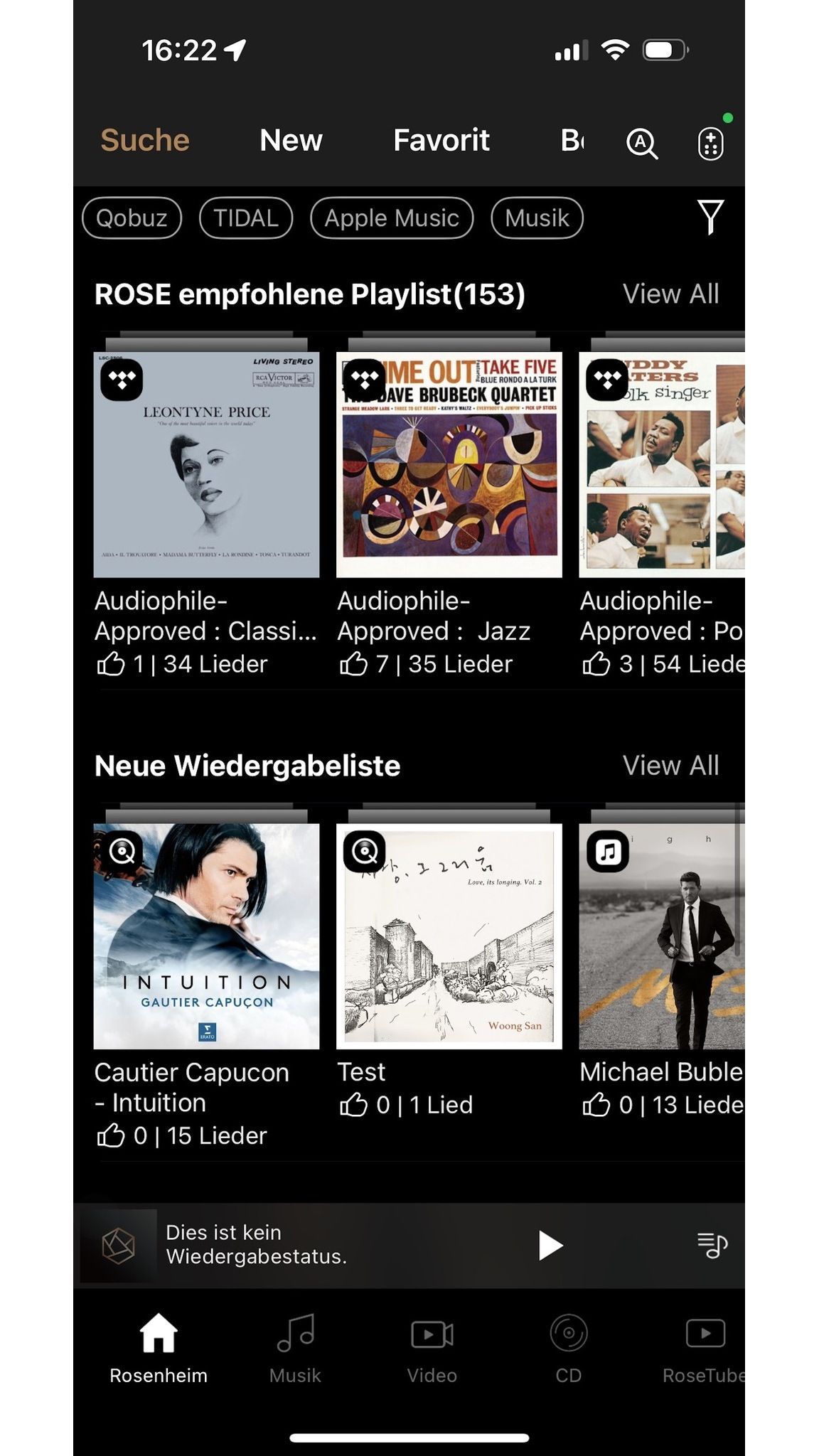Tap the Musik filter chip
The height and width of the screenshot is (1456, 819).
(537, 218)
